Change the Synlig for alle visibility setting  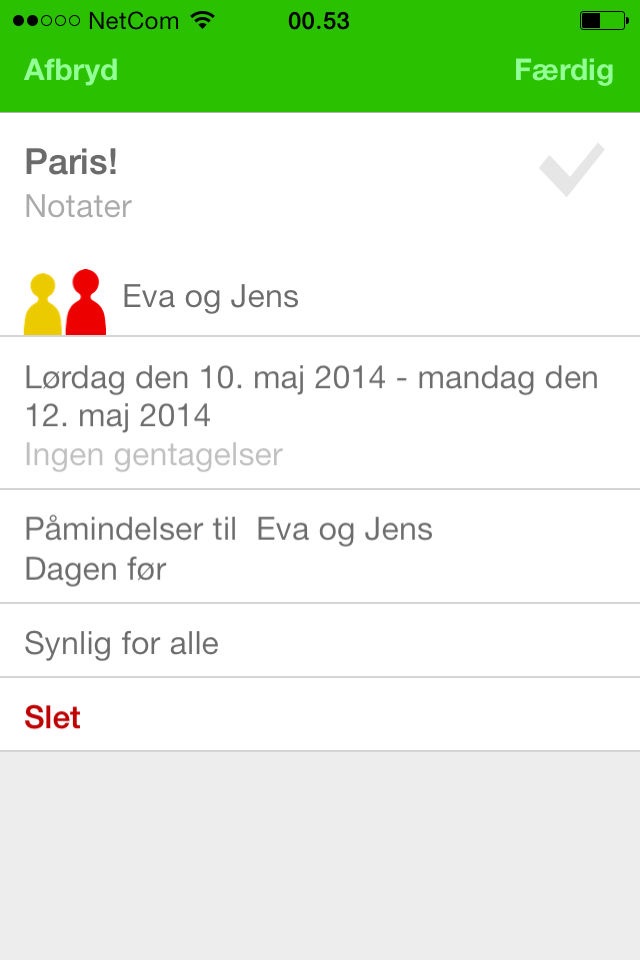coord(122,643)
